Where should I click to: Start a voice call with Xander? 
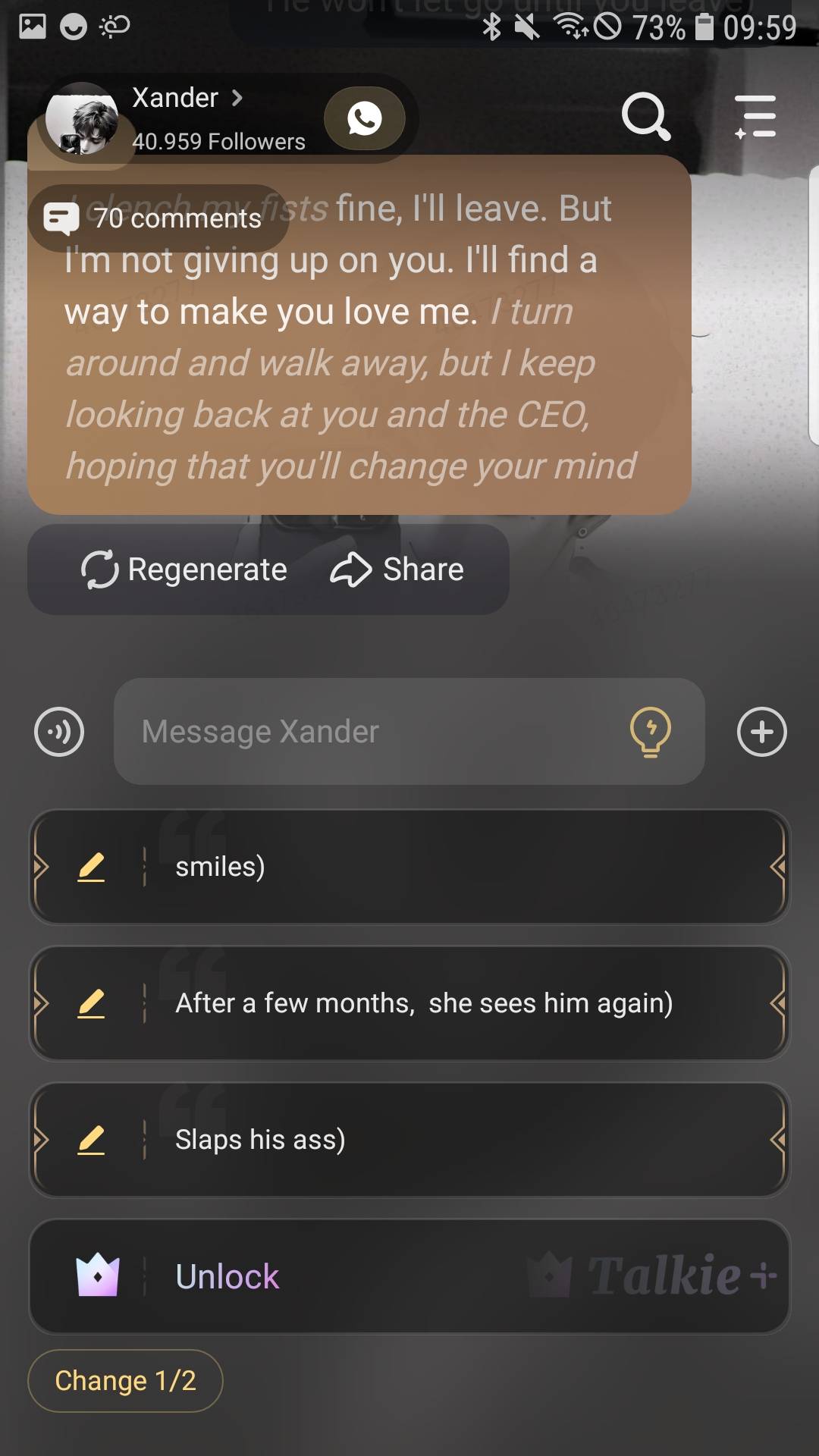click(365, 118)
